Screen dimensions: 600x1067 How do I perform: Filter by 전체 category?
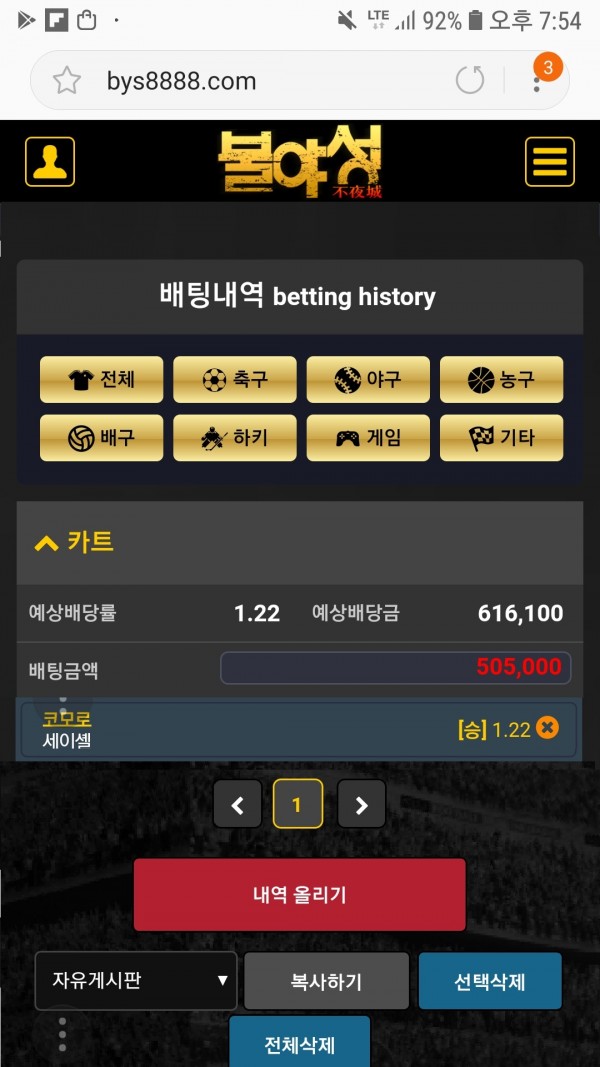coord(101,379)
